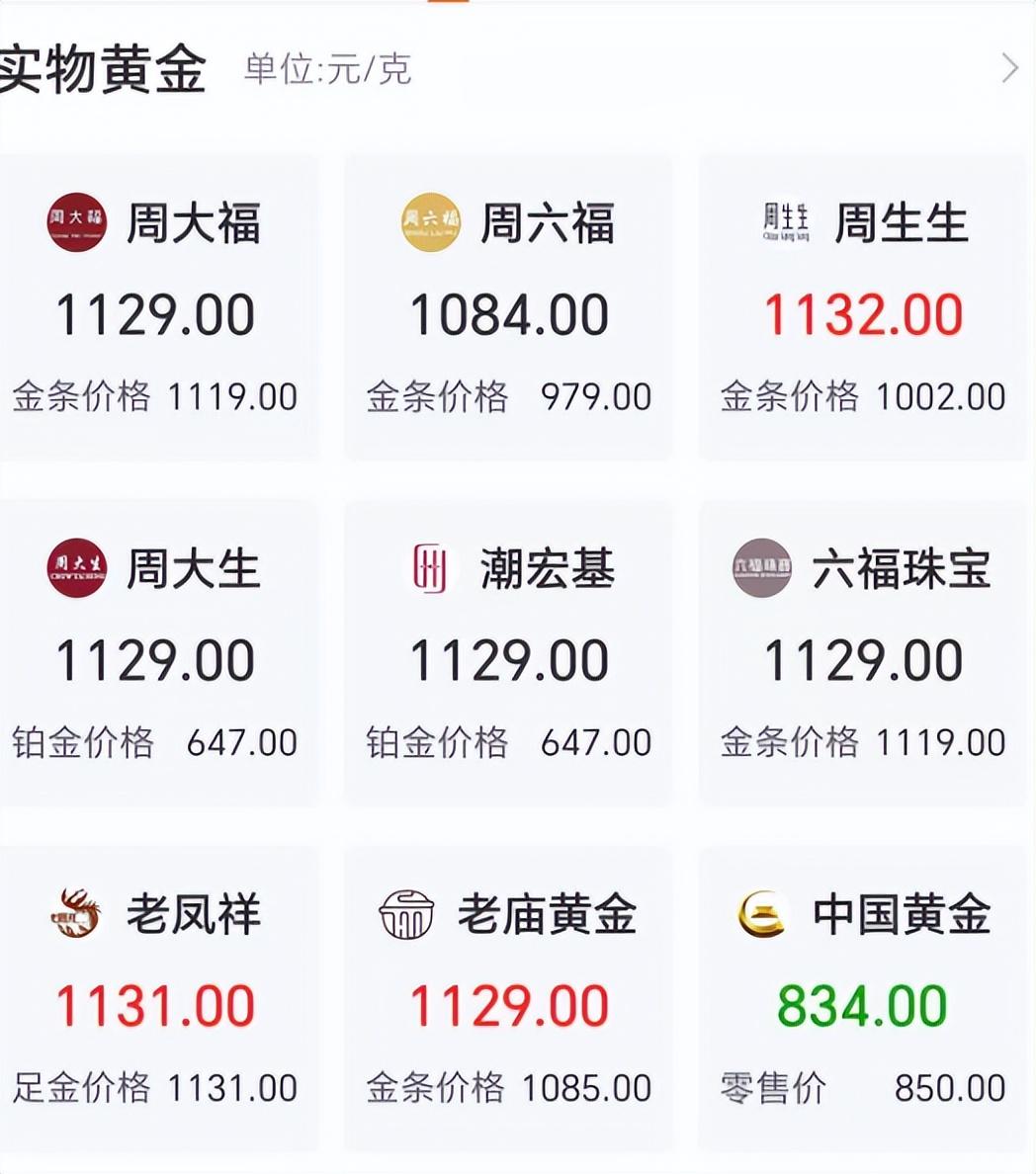Open the 实物黄金 section chevron
The width and height of the screenshot is (1036, 1174).
pos(1008,68)
